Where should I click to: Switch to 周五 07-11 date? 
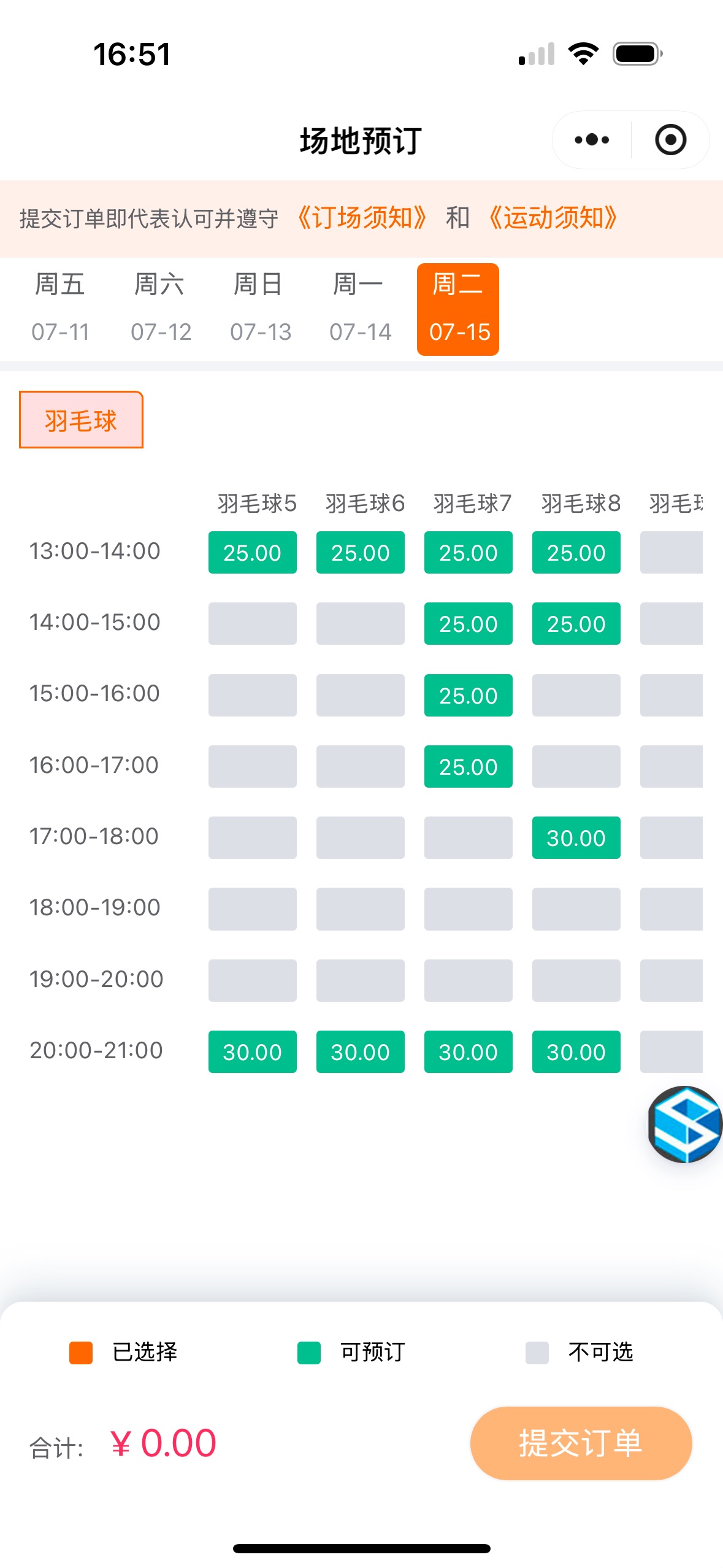point(60,309)
